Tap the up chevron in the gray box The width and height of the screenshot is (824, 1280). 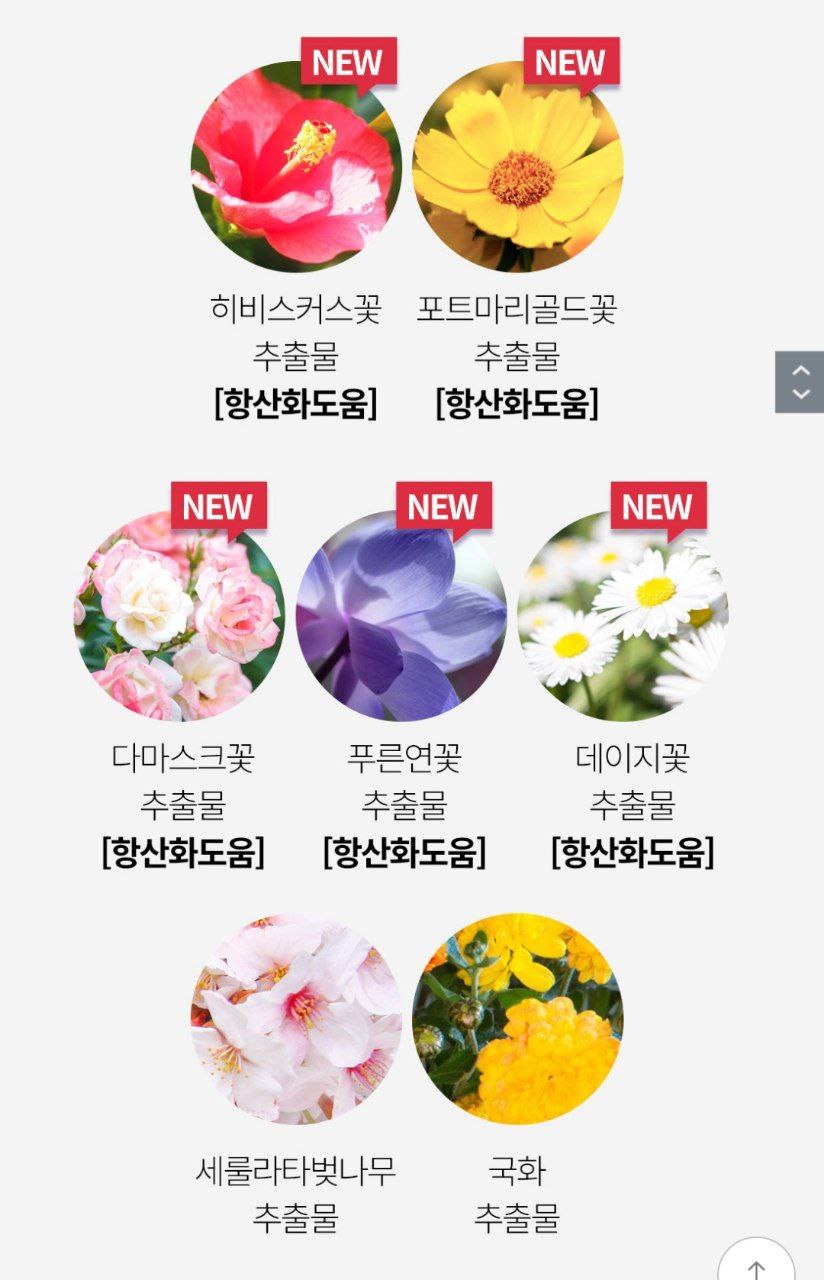[800, 369]
